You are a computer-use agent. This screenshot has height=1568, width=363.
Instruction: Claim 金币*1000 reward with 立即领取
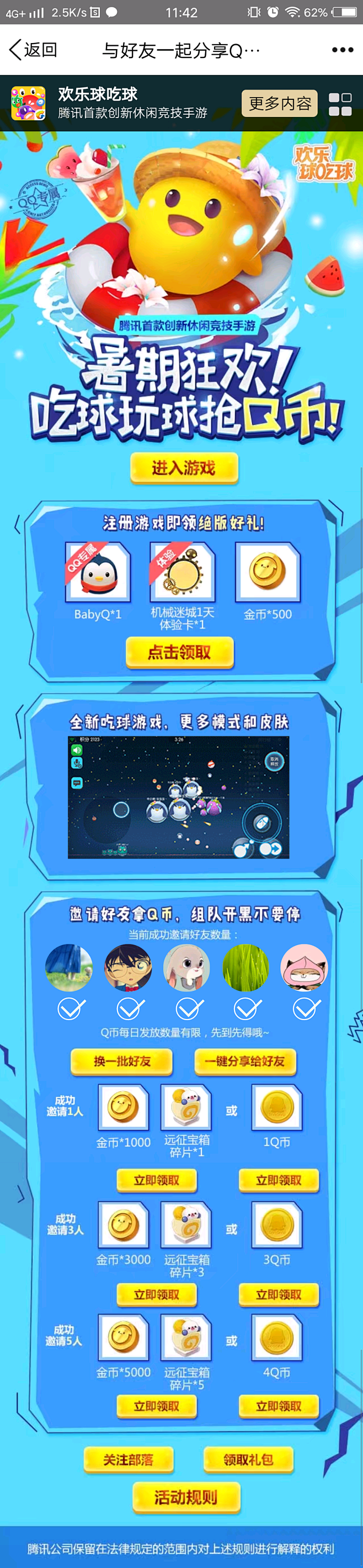pyautogui.click(x=157, y=1180)
